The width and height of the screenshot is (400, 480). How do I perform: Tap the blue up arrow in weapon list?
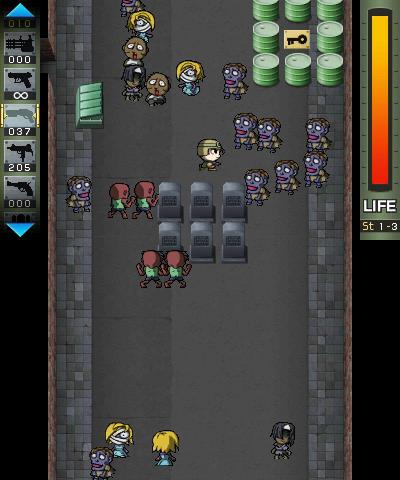[20, 10]
